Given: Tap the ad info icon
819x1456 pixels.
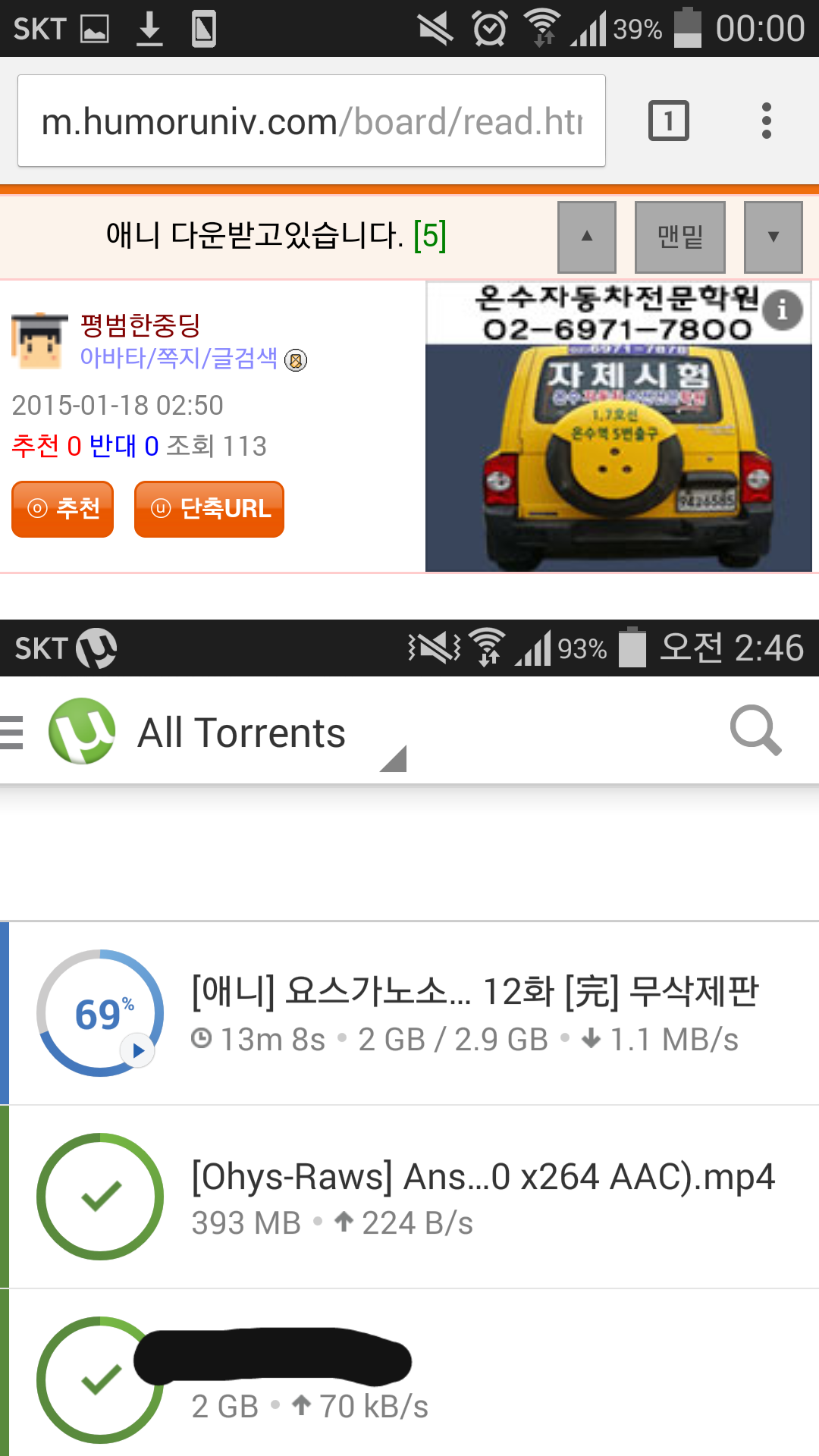Looking at the screenshot, I should (782, 309).
